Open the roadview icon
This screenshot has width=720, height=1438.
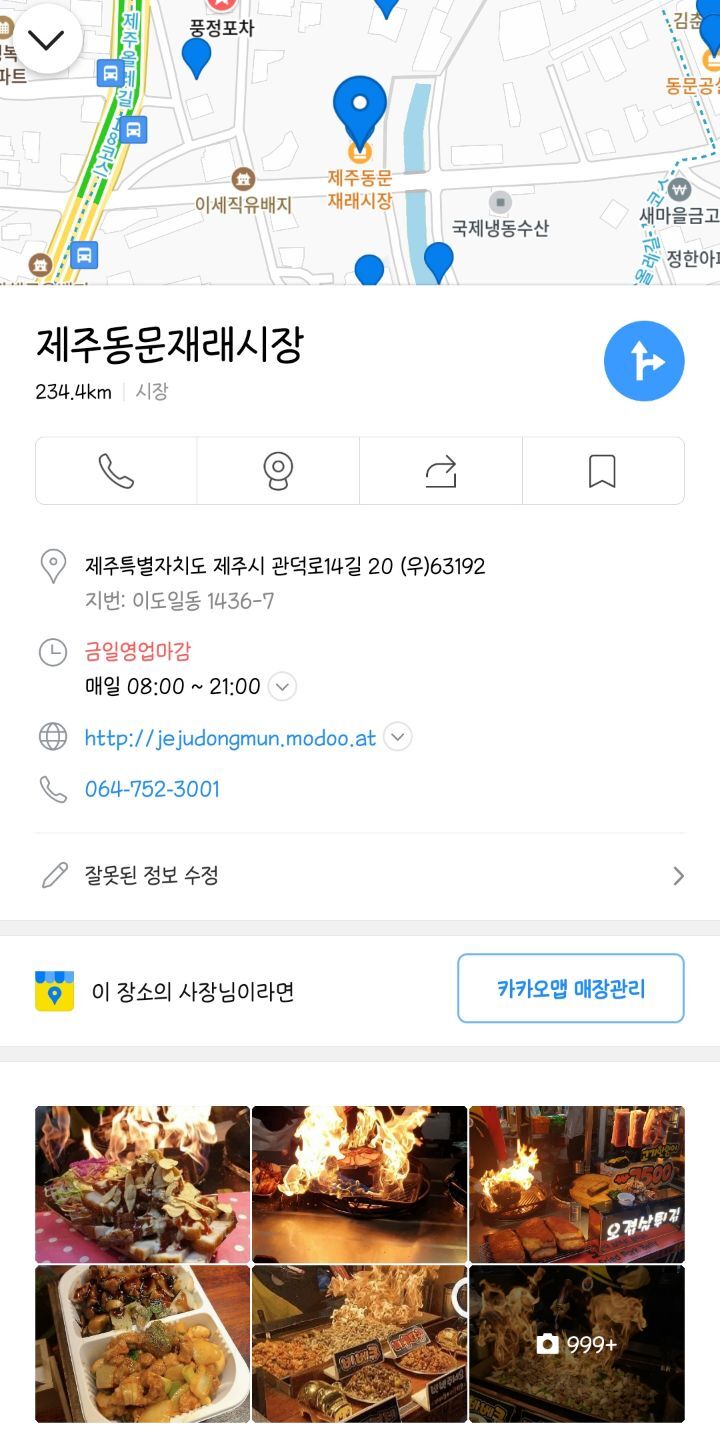click(x=278, y=471)
